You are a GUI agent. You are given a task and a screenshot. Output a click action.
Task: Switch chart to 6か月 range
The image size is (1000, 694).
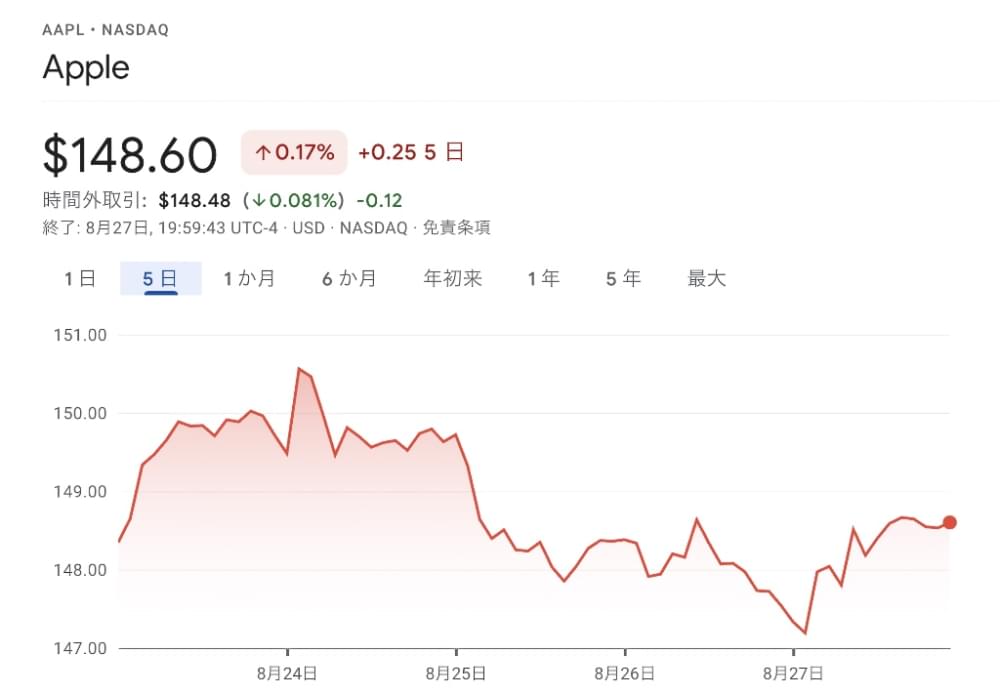pos(349,279)
